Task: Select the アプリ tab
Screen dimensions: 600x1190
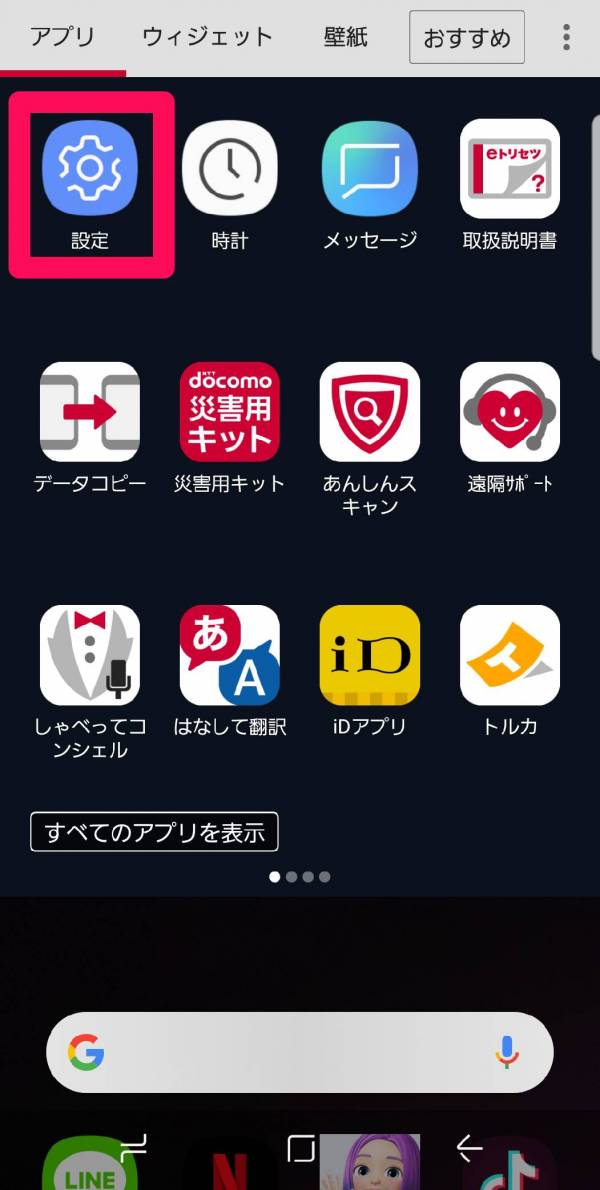Action: (x=62, y=38)
